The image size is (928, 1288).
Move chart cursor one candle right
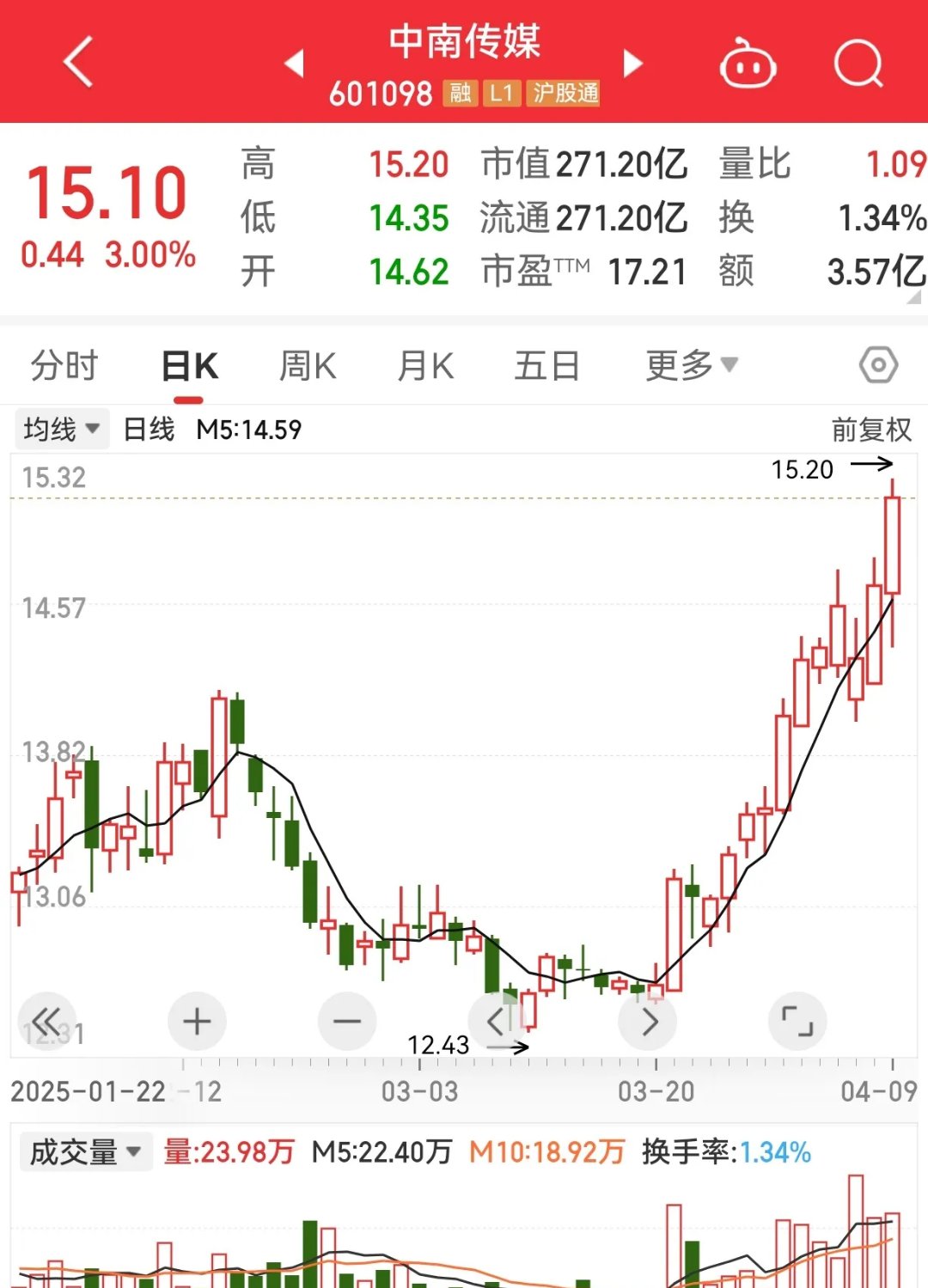click(x=649, y=1021)
